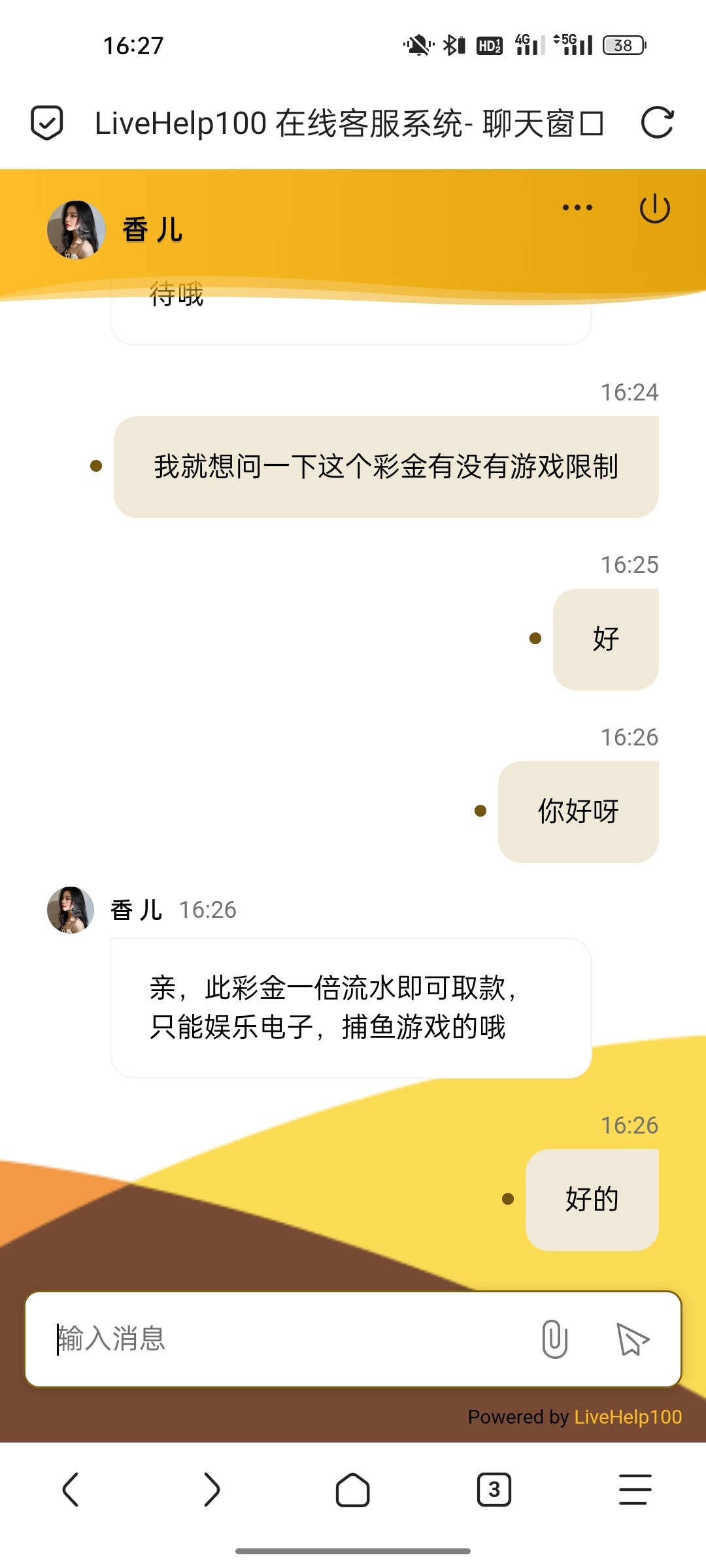Go back to the previous page
The width and height of the screenshot is (706, 1568).
(71, 1490)
